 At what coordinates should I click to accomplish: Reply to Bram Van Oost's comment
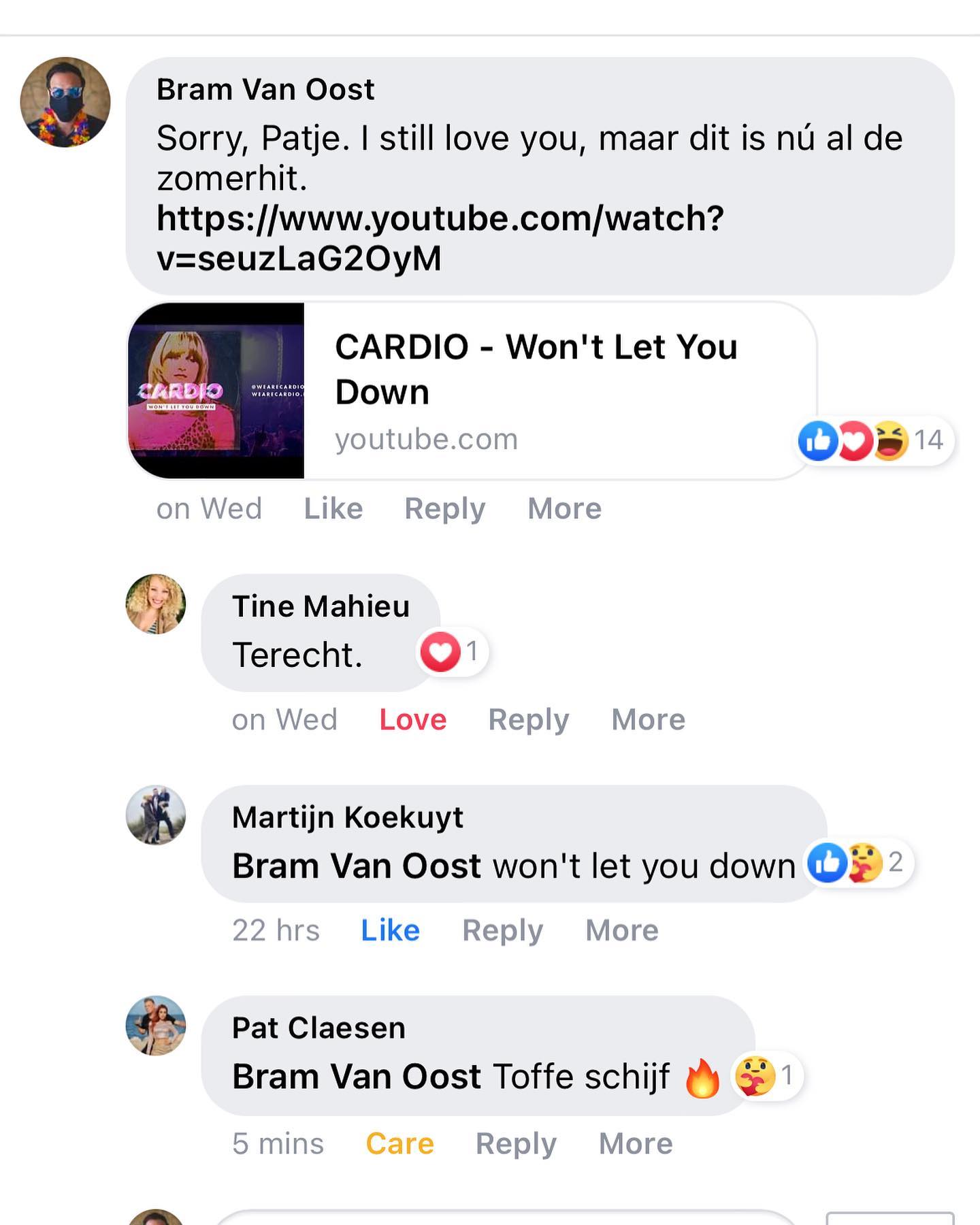444,509
